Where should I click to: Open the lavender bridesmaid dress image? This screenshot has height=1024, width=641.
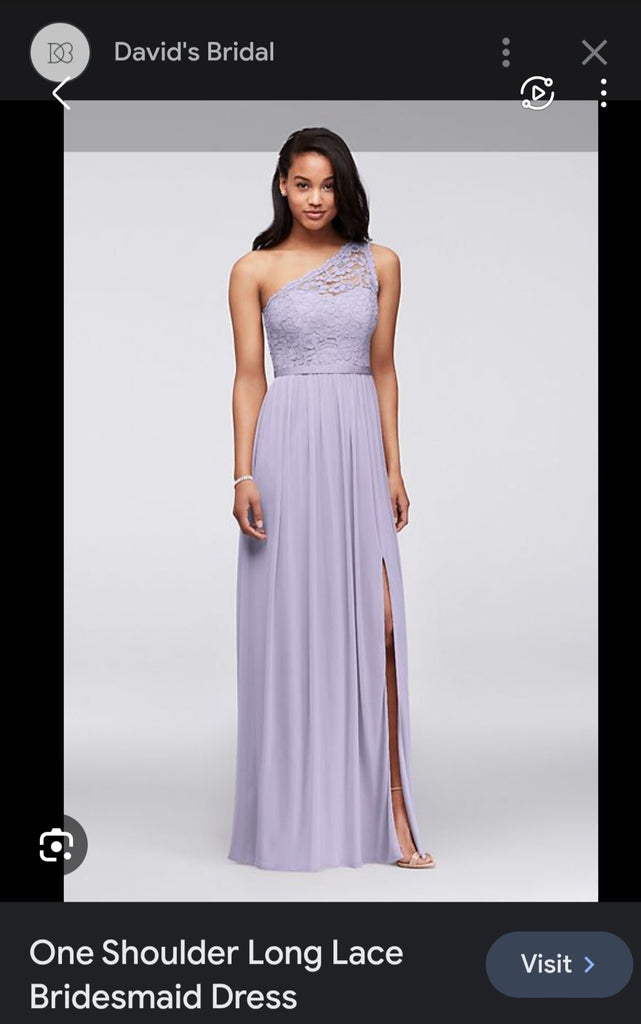click(x=330, y=500)
